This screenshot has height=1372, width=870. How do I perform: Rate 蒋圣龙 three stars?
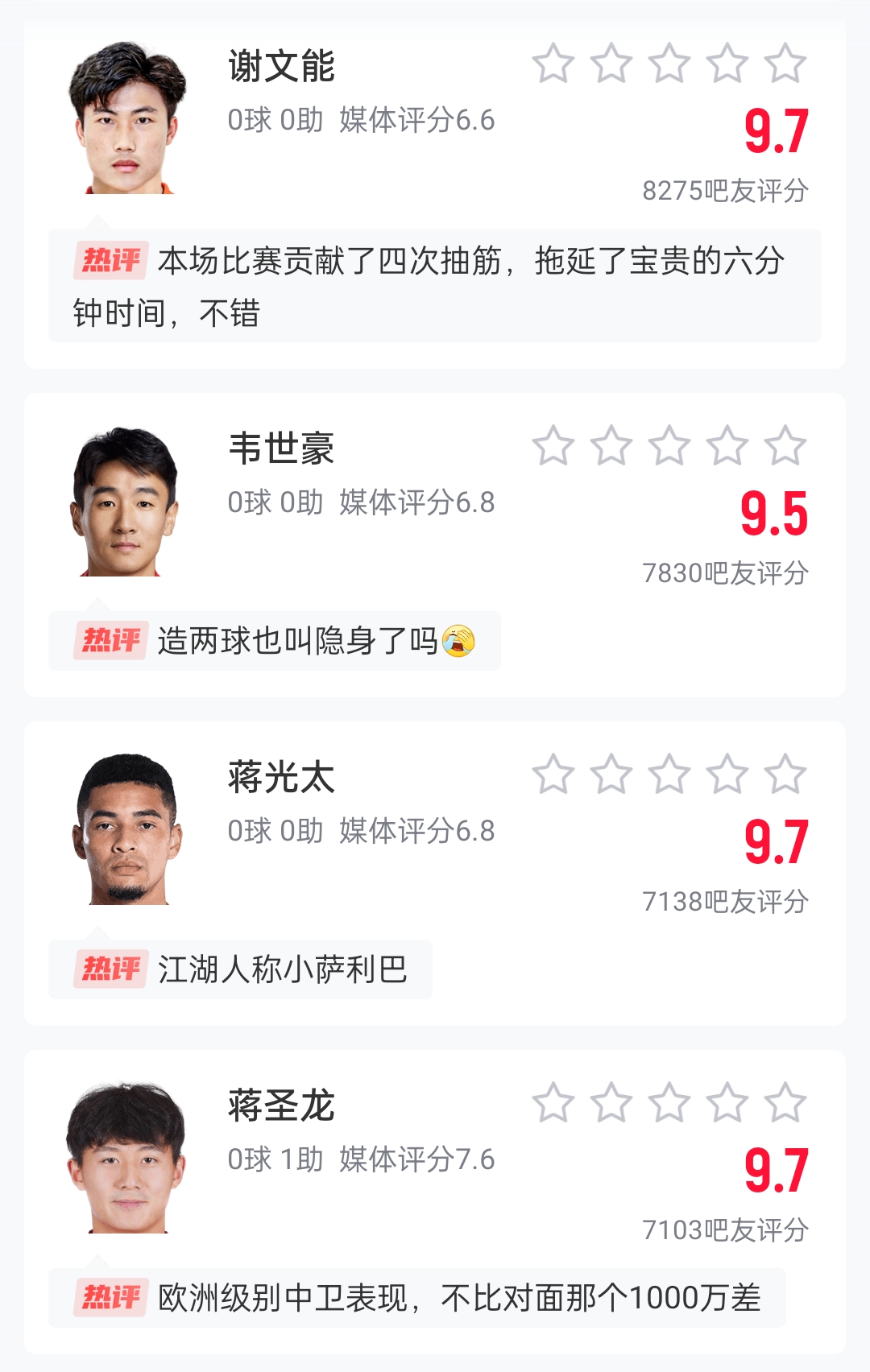click(x=669, y=1103)
